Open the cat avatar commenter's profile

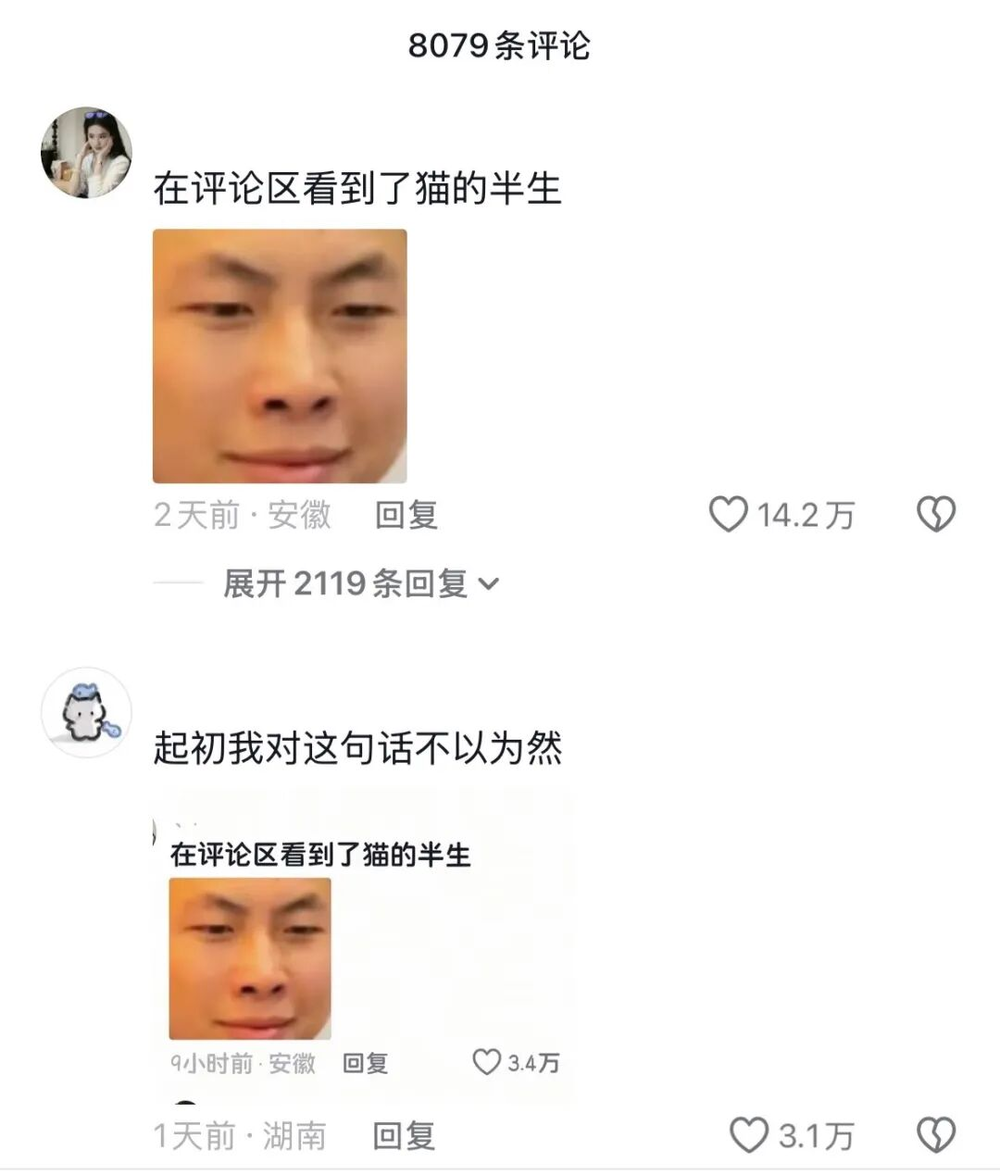tap(86, 712)
